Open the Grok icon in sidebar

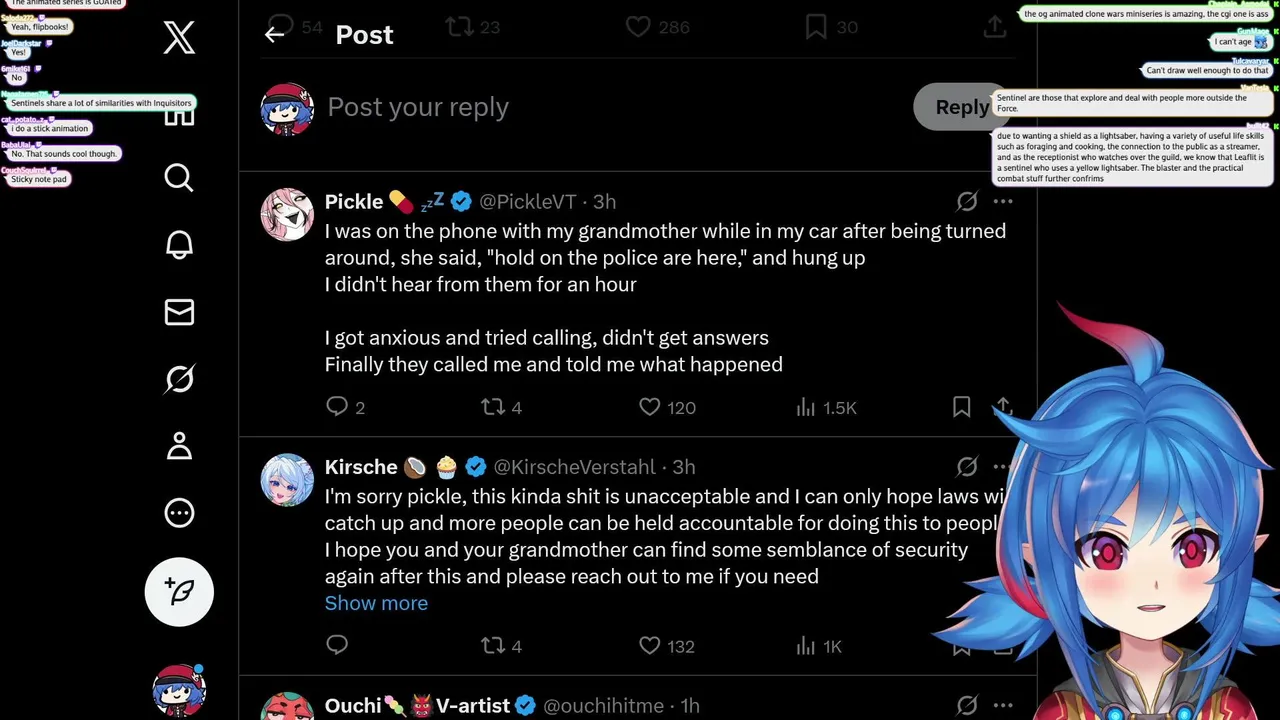tap(179, 379)
